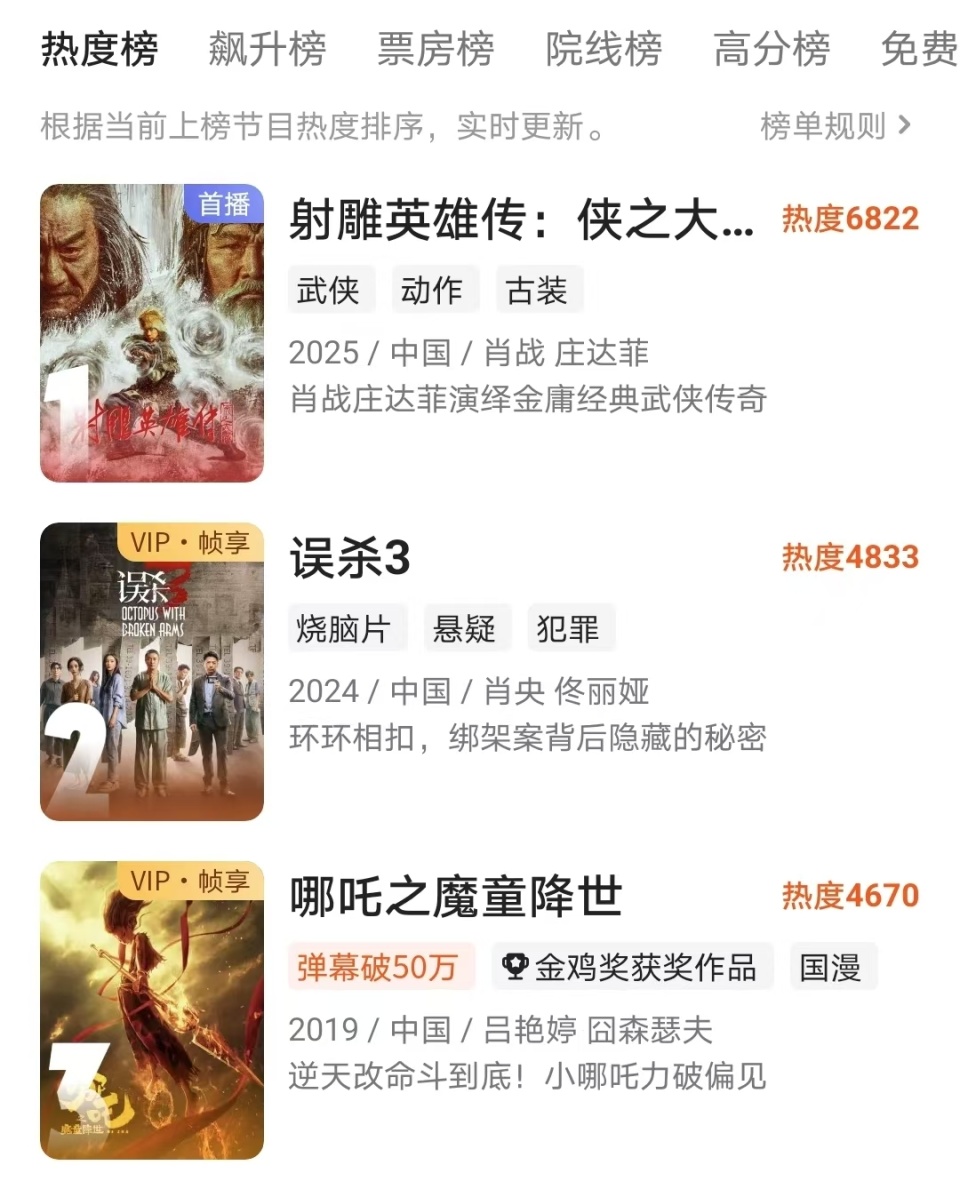Click the 弹幕破50万 badge
Viewport: 960px width, 1181px height.
[x=381, y=966]
